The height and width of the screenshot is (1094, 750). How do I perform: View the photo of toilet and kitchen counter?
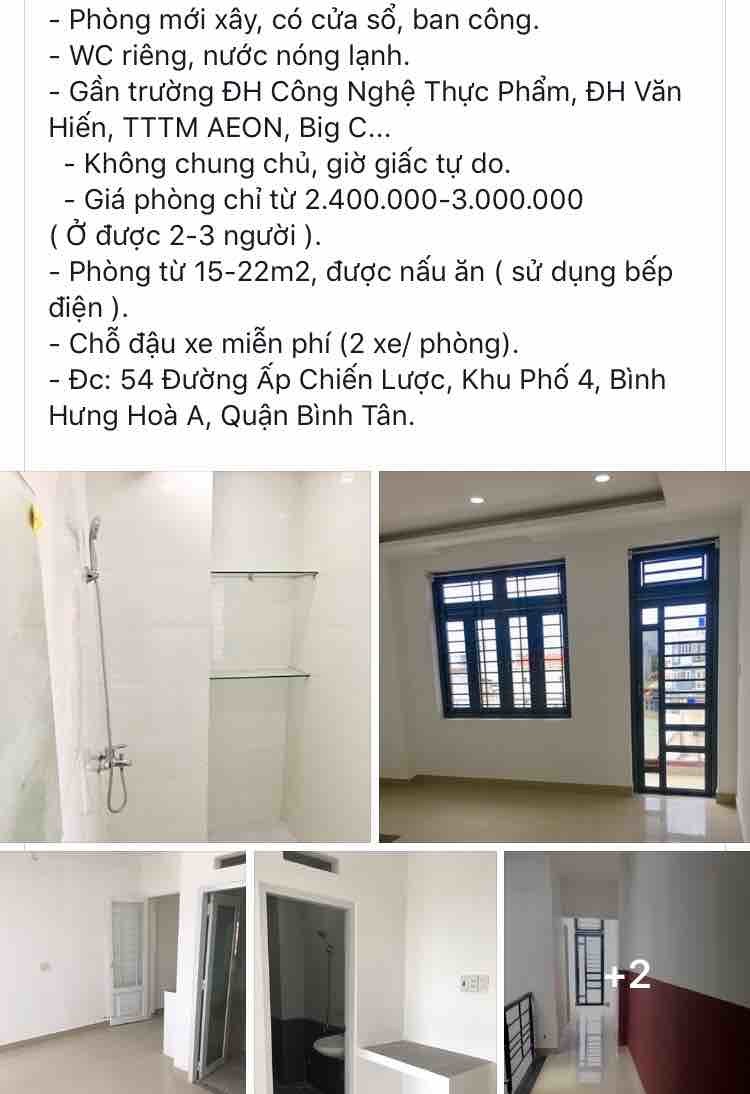[375, 972]
